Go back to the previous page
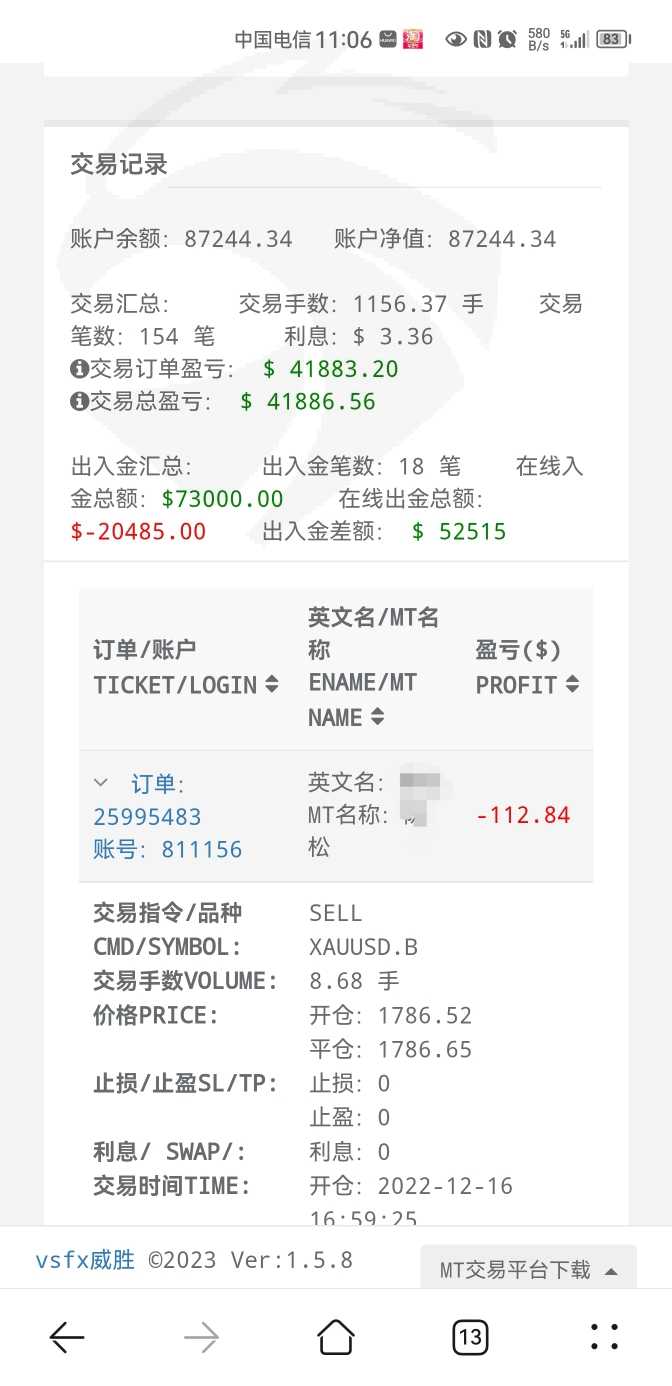Viewport: 672px width, 1386px height. 67,1336
